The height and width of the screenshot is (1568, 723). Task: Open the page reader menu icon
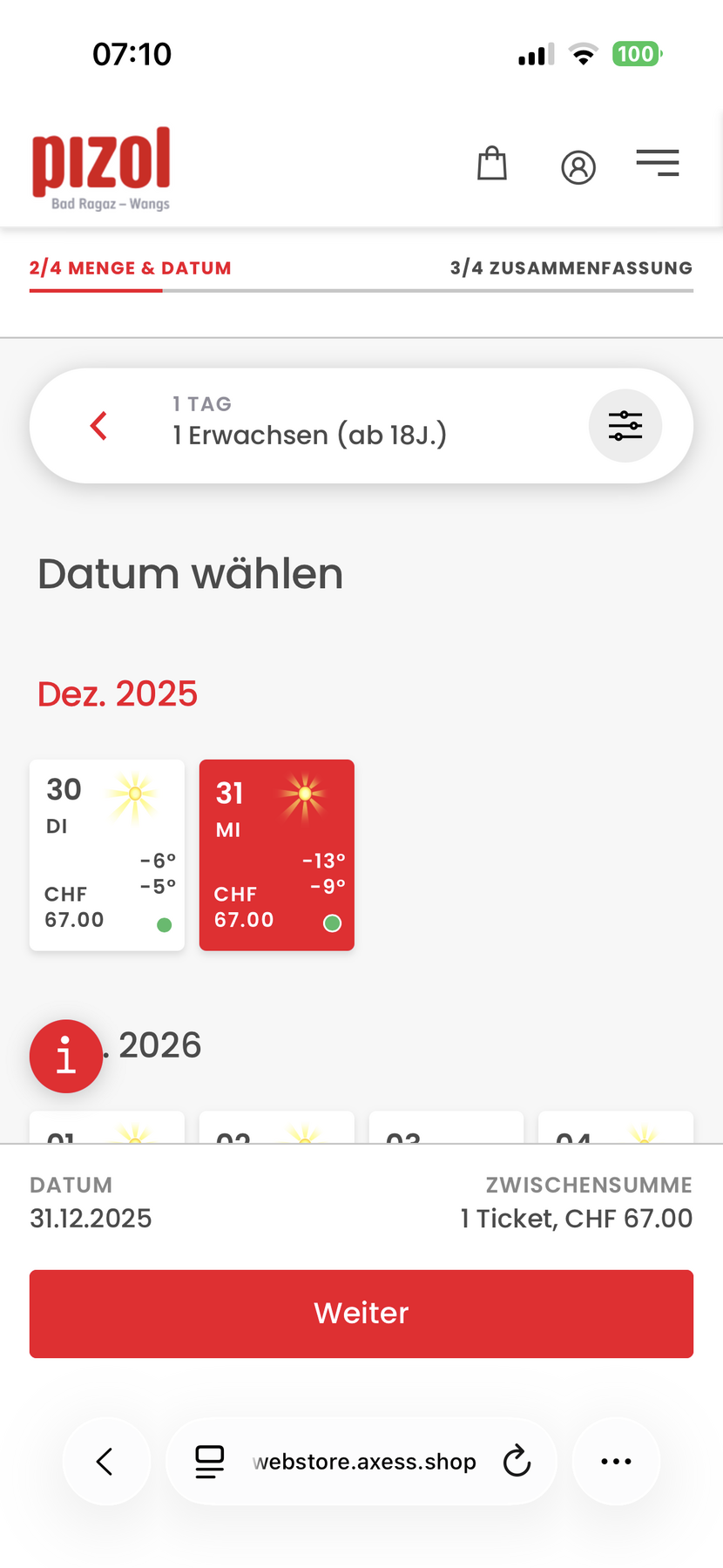(210, 1462)
